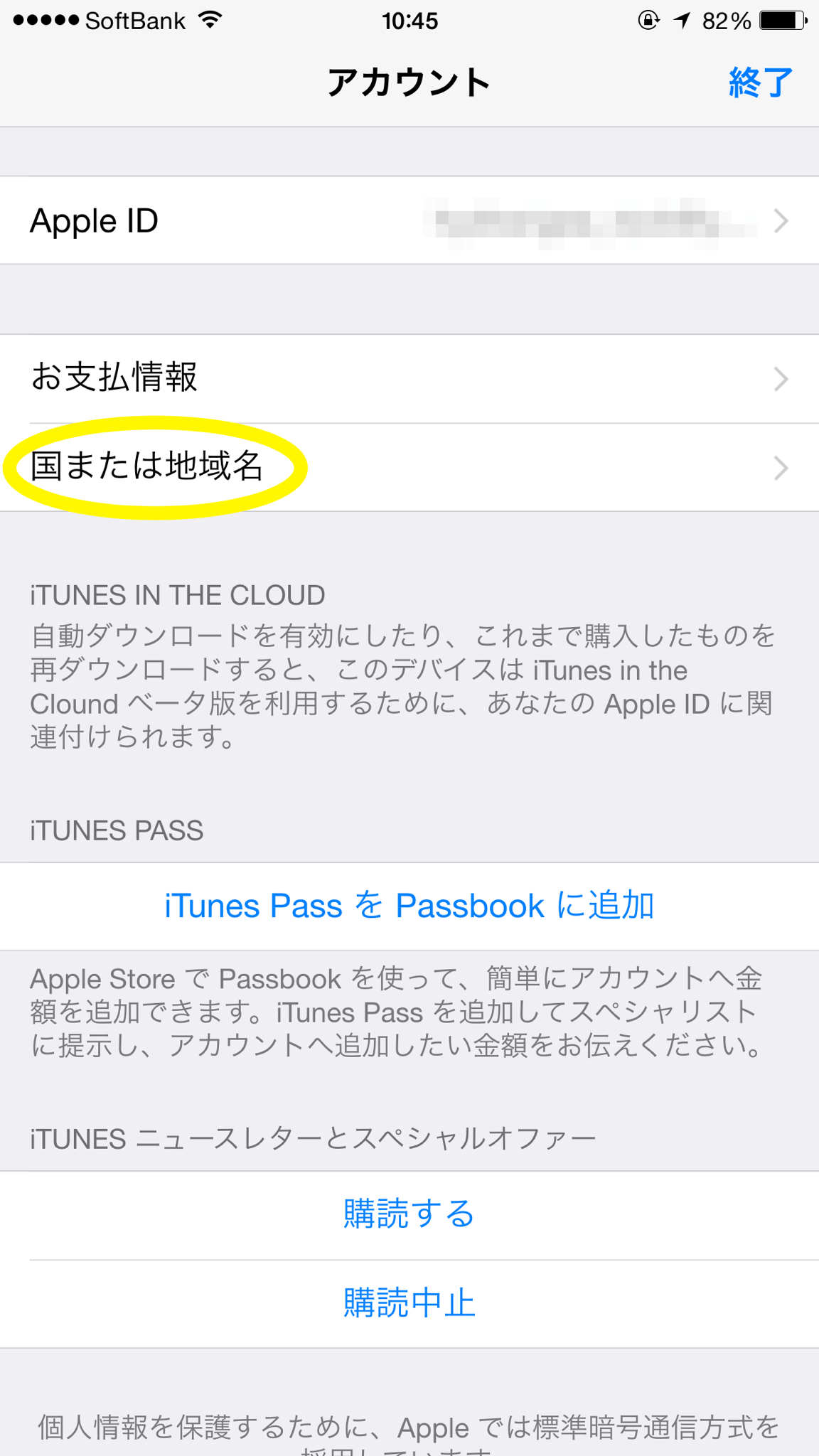Tap 終了 to close the account screen
The height and width of the screenshot is (1456, 819).
[x=759, y=82]
